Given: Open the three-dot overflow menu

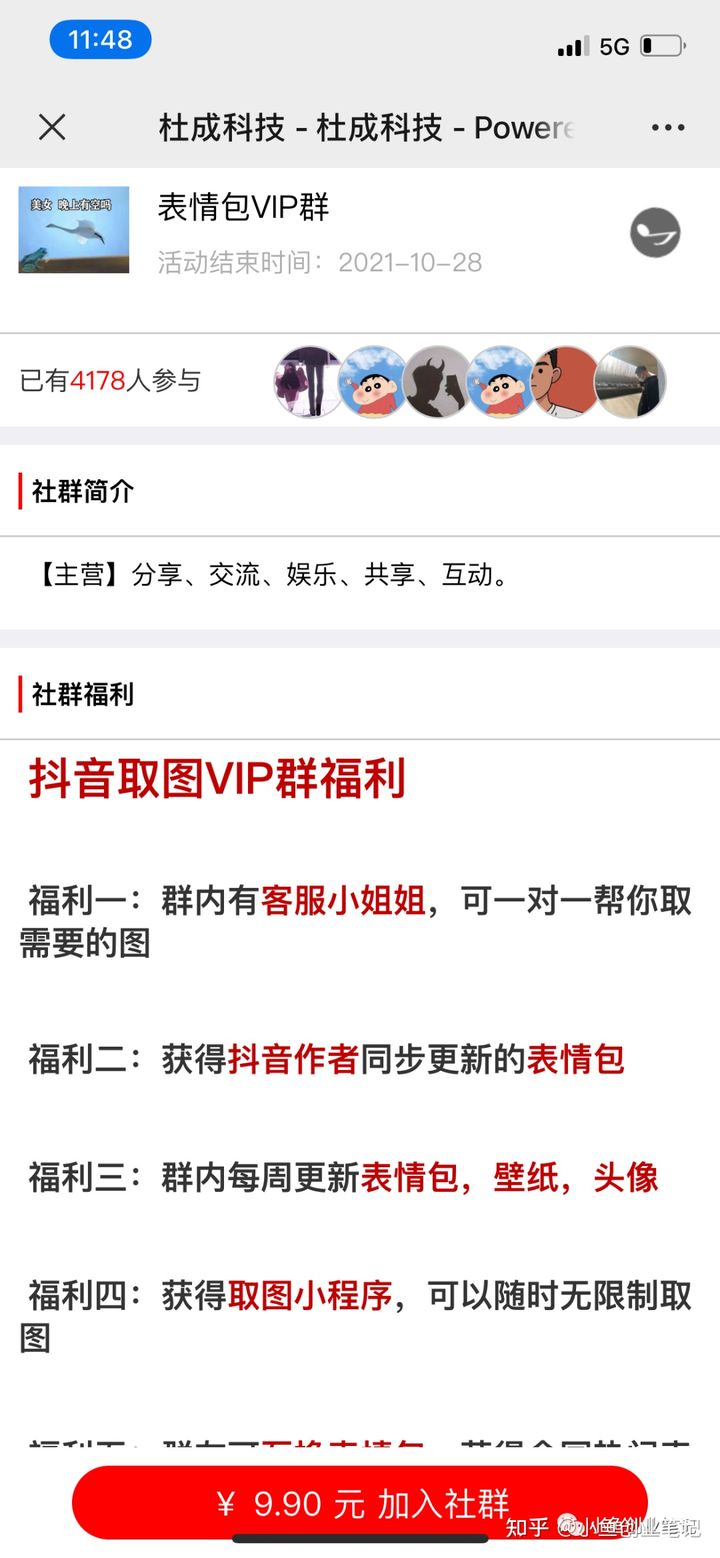Looking at the screenshot, I should pyautogui.click(x=667, y=127).
